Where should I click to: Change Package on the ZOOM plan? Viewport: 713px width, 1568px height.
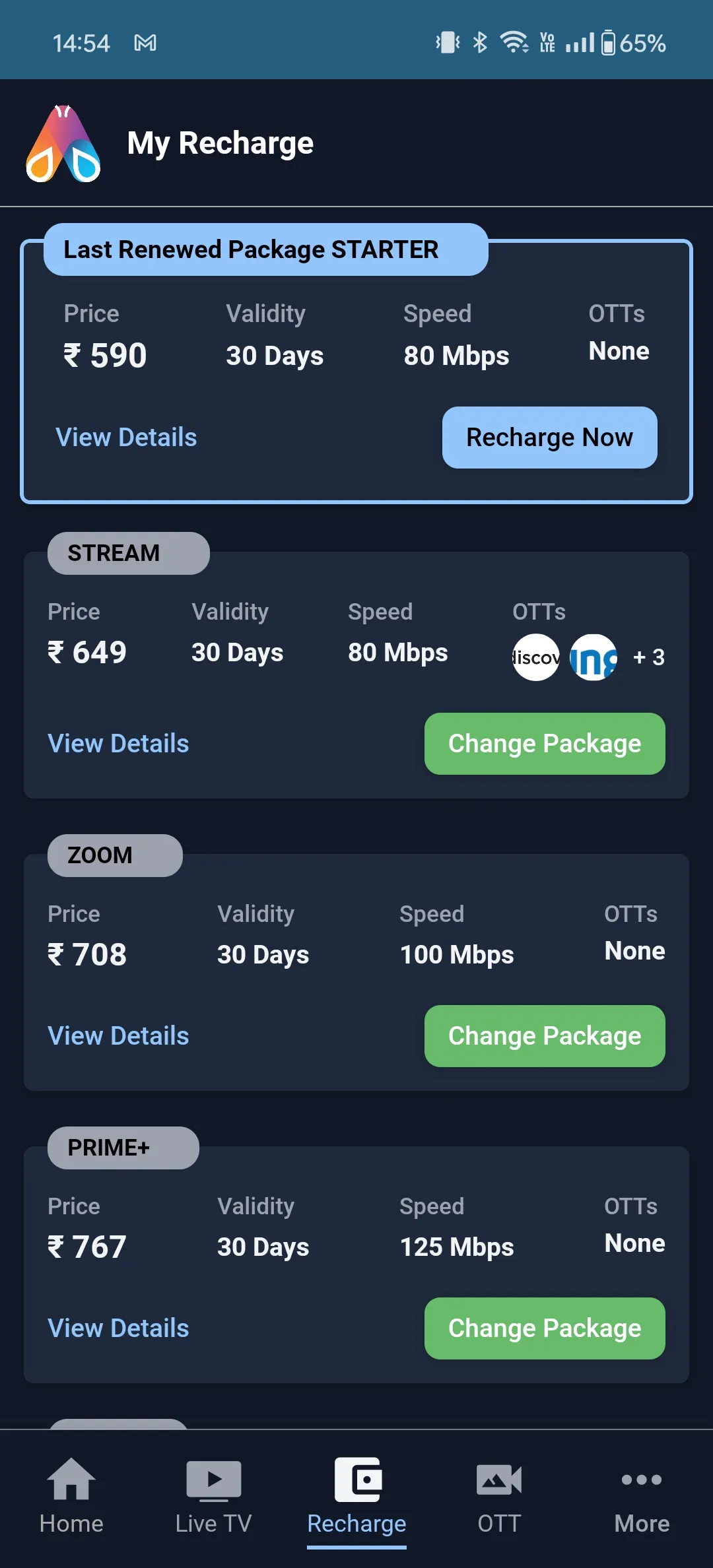click(x=544, y=1036)
